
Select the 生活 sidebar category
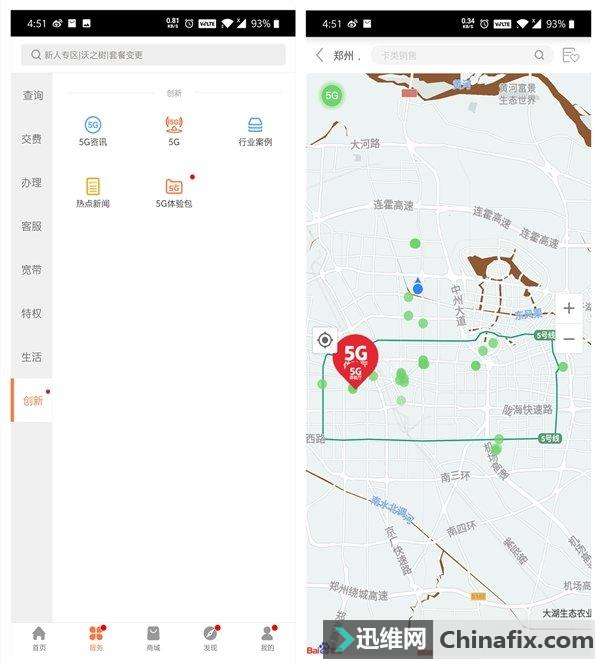[x=32, y=357]
